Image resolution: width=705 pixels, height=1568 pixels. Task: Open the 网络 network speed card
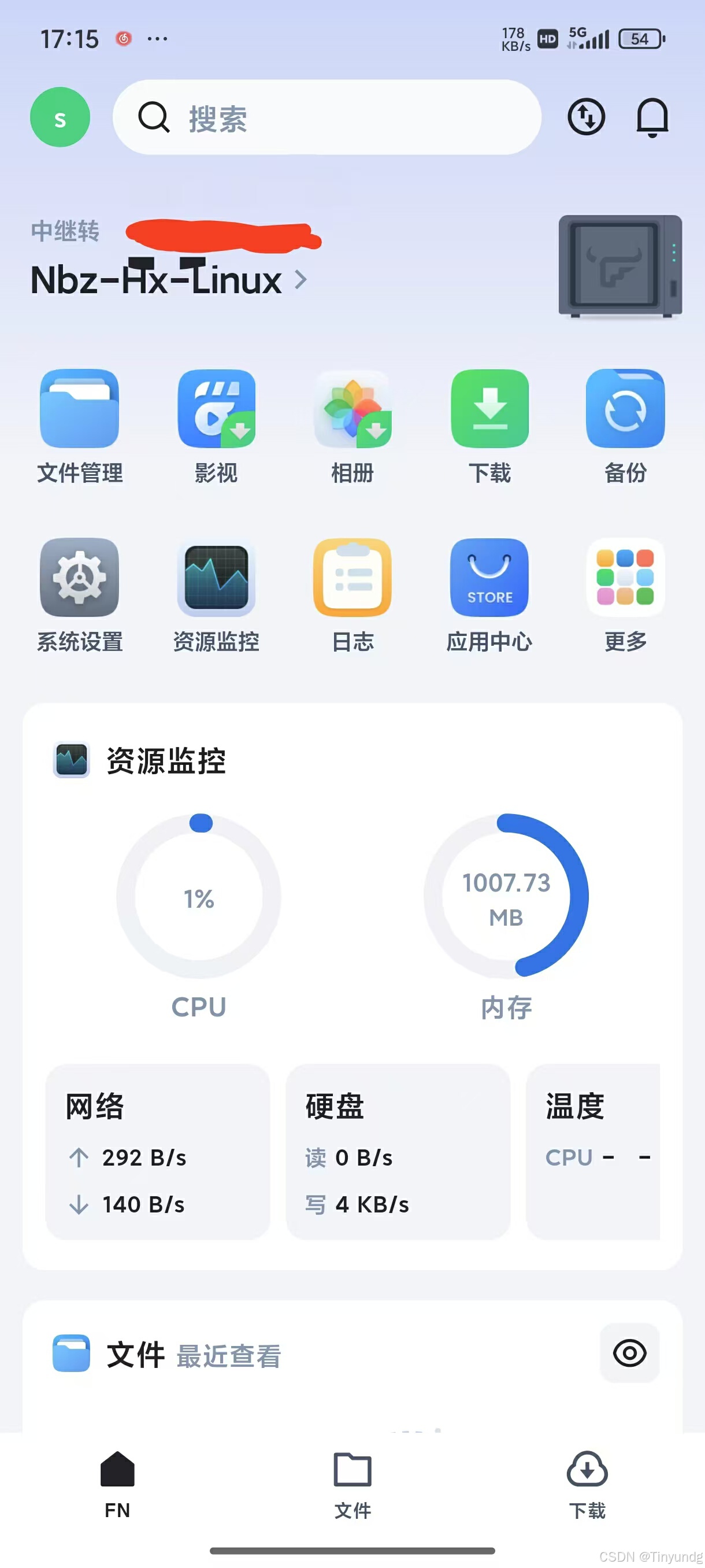(x=158, y=1152)
